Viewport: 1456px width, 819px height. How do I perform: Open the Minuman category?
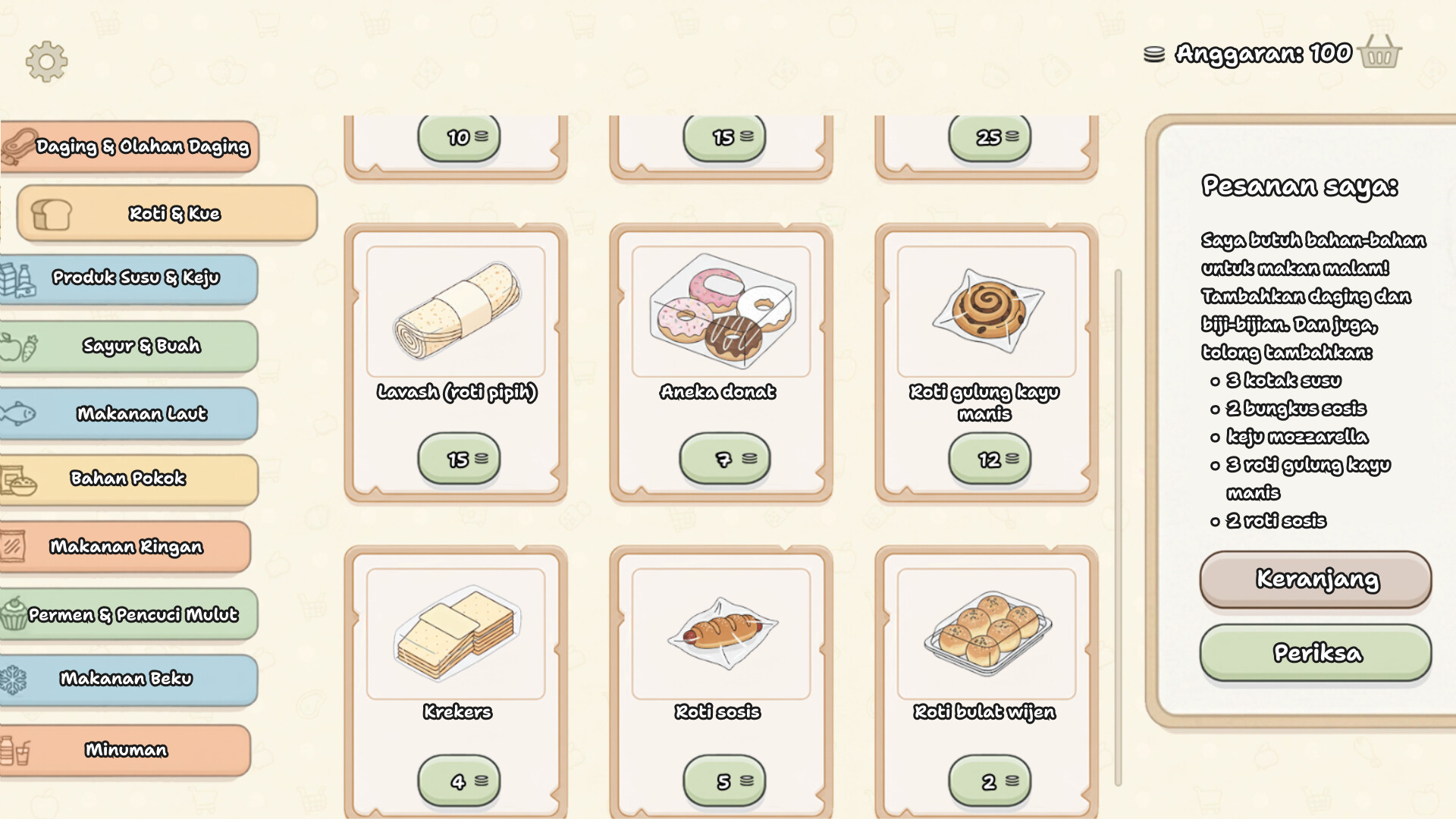point(127,750)
